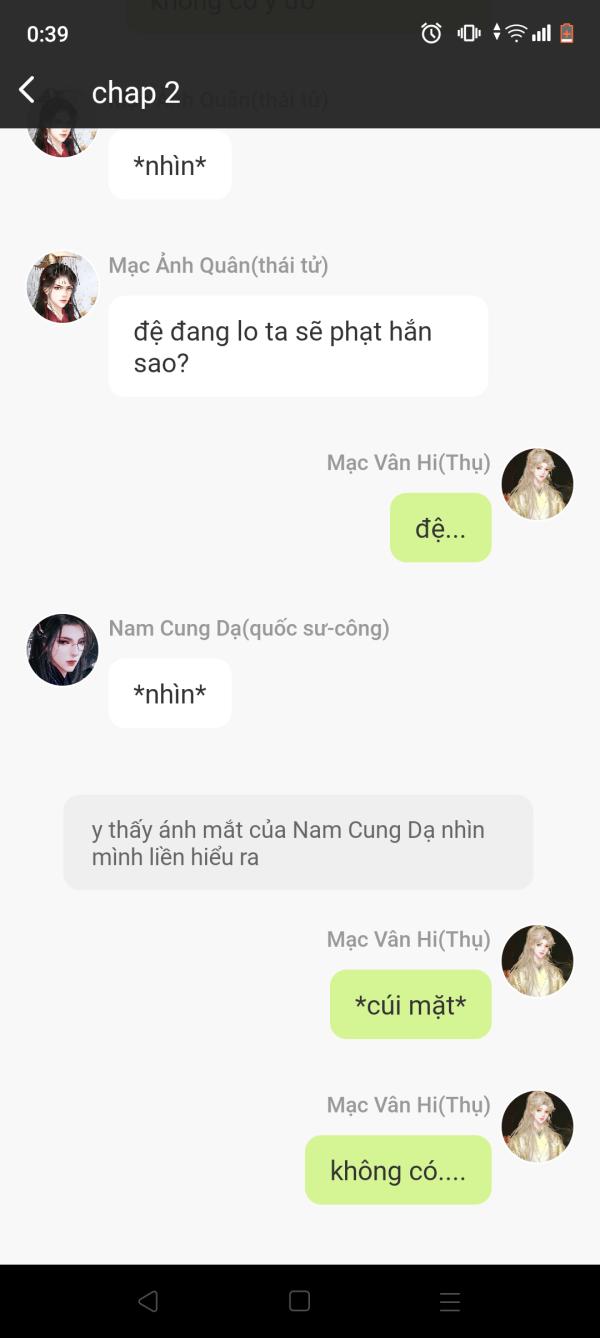Tap the system home button
600x1338 pixels.
click(x=299, y=1301)
